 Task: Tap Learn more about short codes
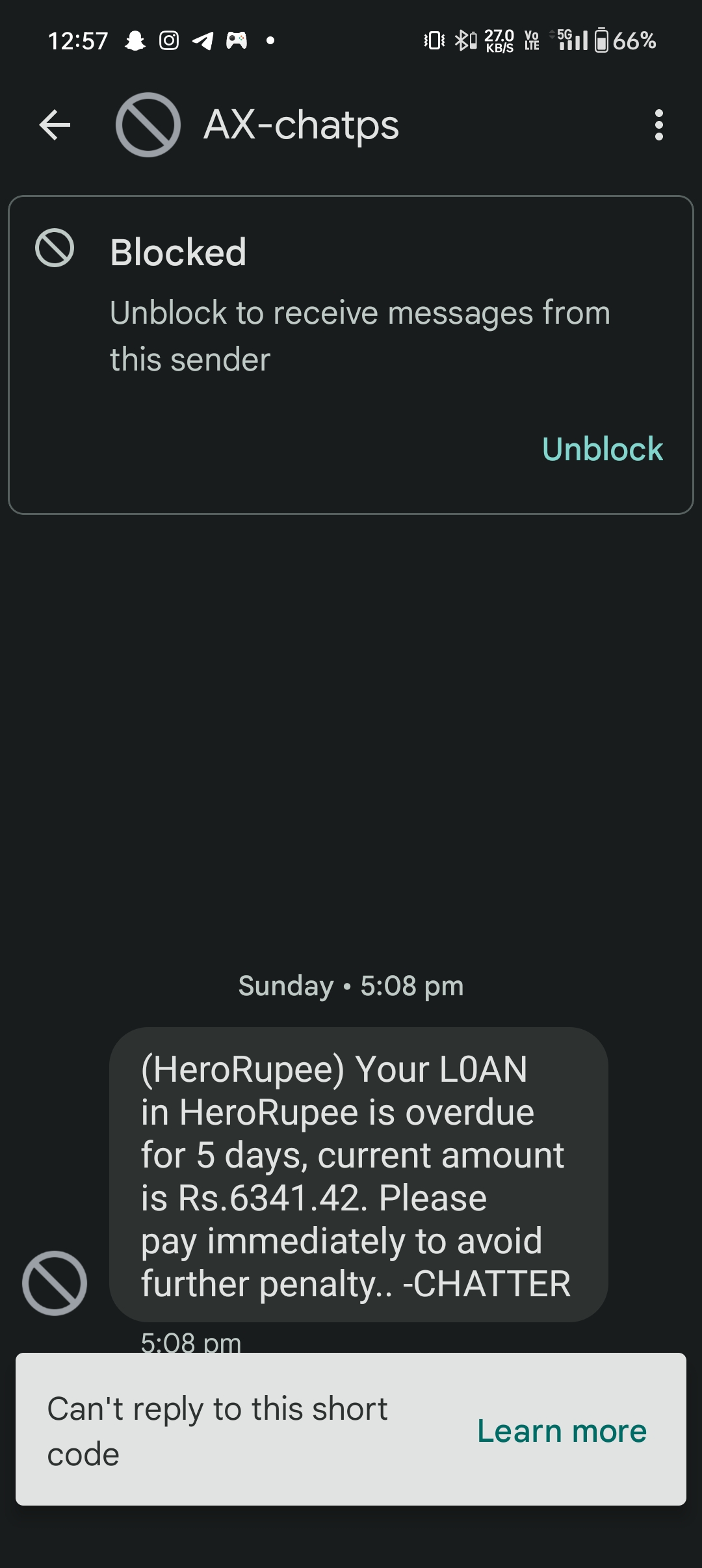coord(562,1431)
